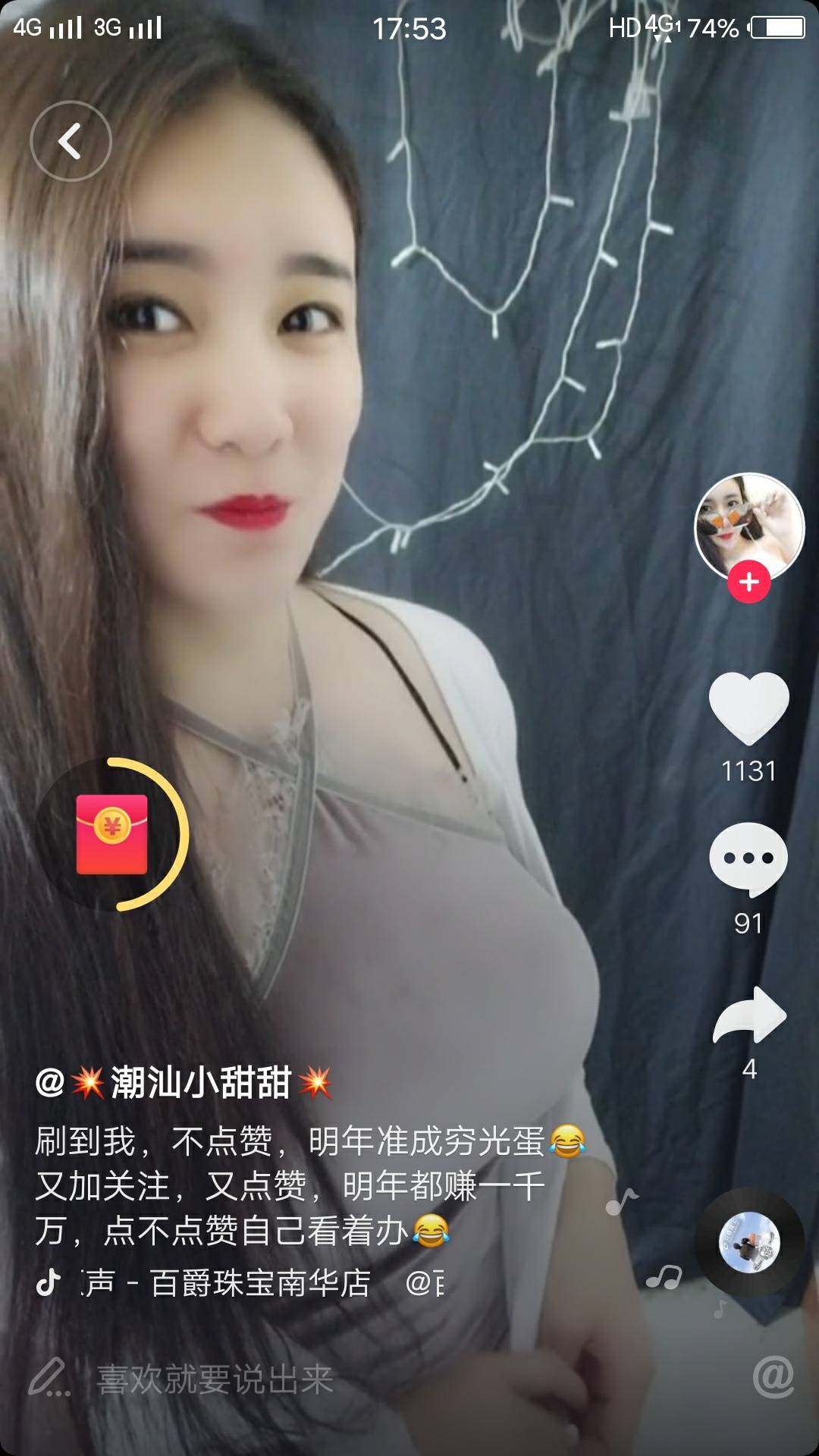
Task: Open the comments with 91 replies
Action: pos(749,860)
